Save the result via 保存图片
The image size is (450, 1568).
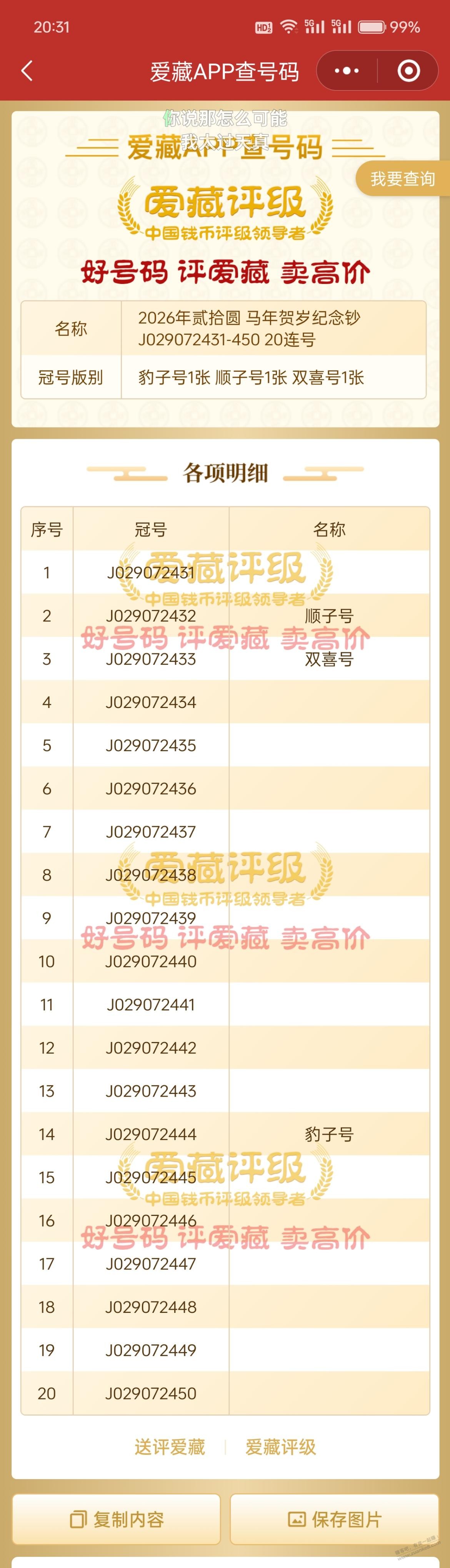point(335,1519)
